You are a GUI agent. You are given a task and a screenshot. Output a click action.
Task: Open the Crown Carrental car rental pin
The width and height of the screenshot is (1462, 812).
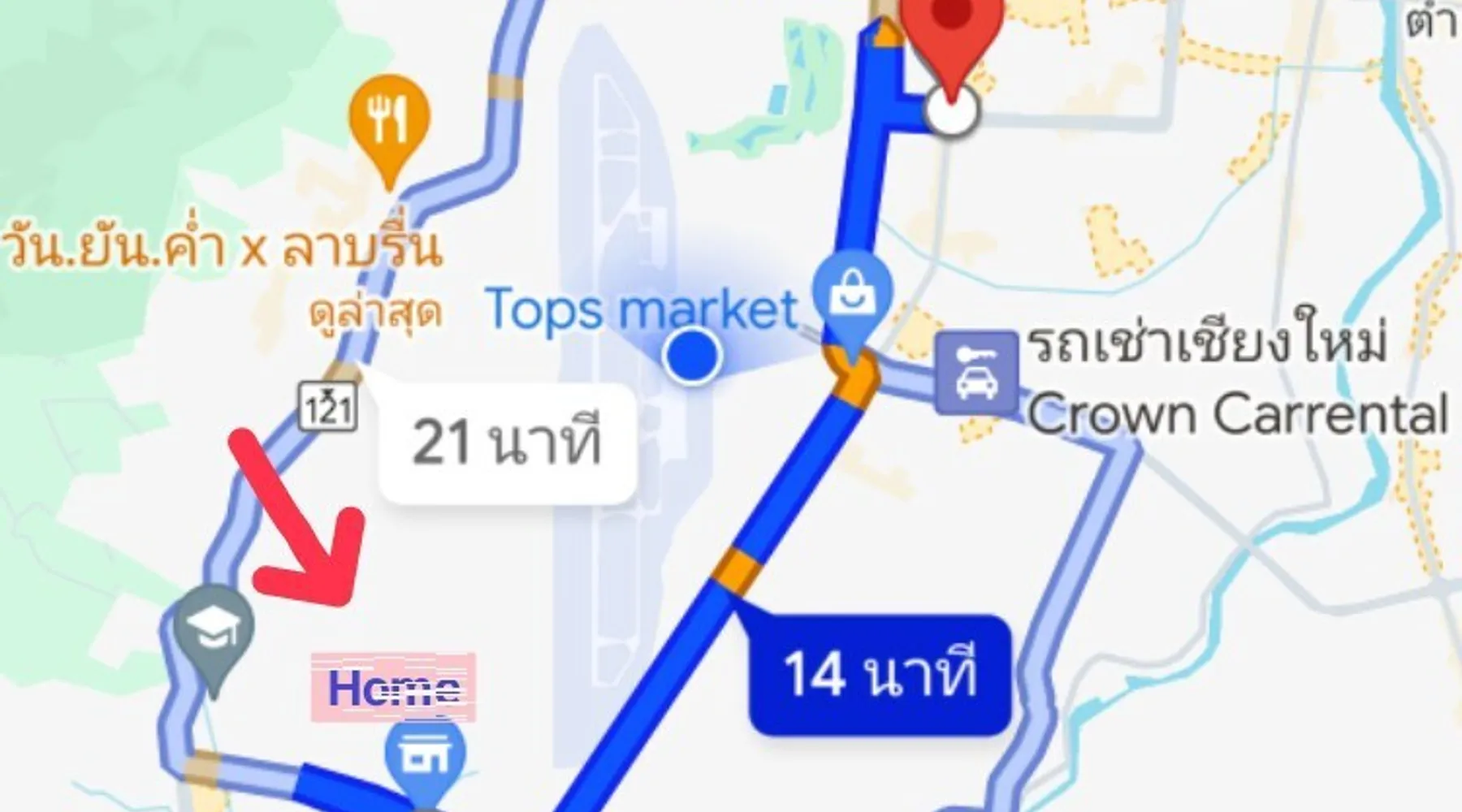pos(976,373)
